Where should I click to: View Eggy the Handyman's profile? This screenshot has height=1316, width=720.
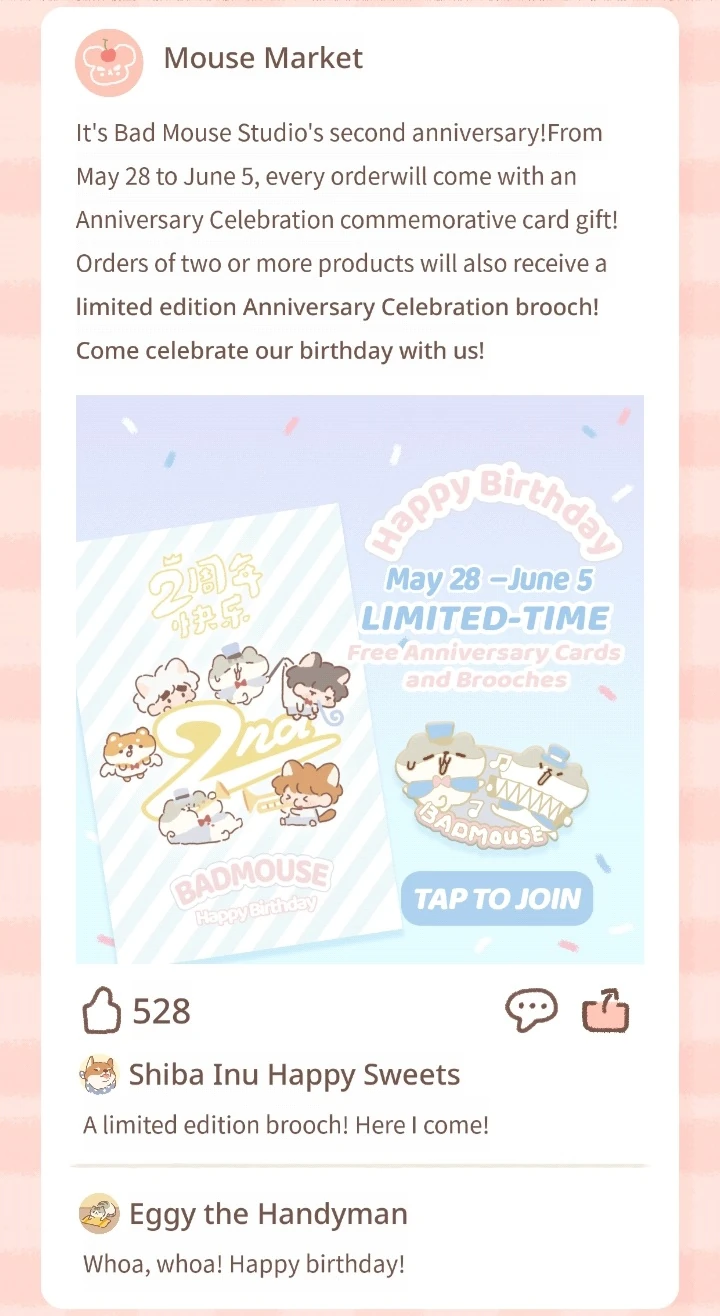tap(98, 1214)
